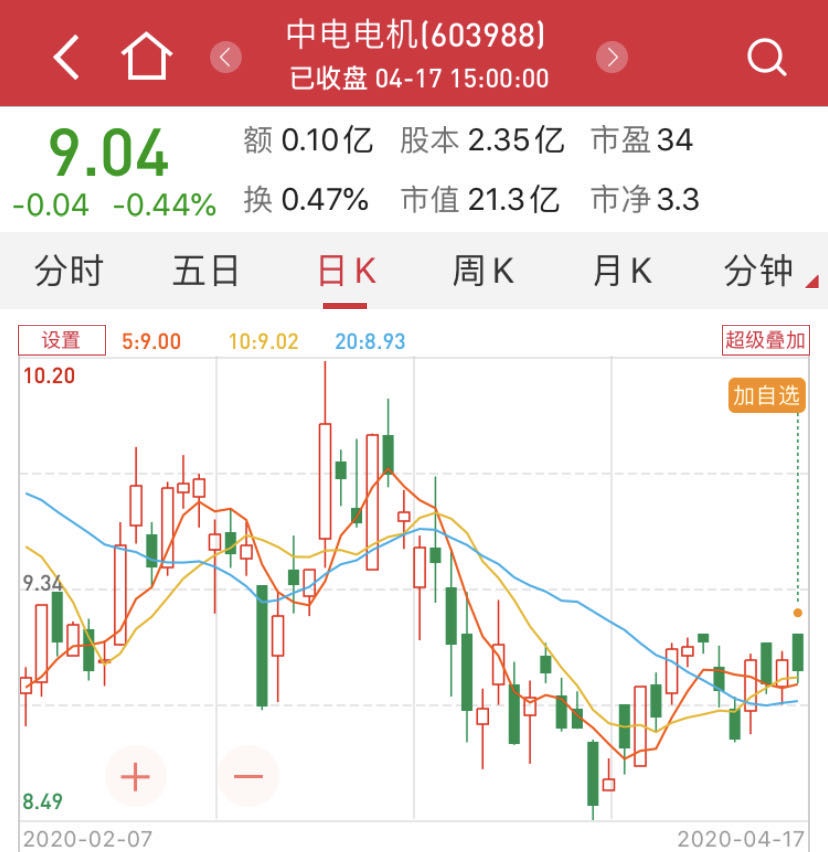Switch to the 分时 chart tab
828x852 pixels.
[x=68, y=271]
